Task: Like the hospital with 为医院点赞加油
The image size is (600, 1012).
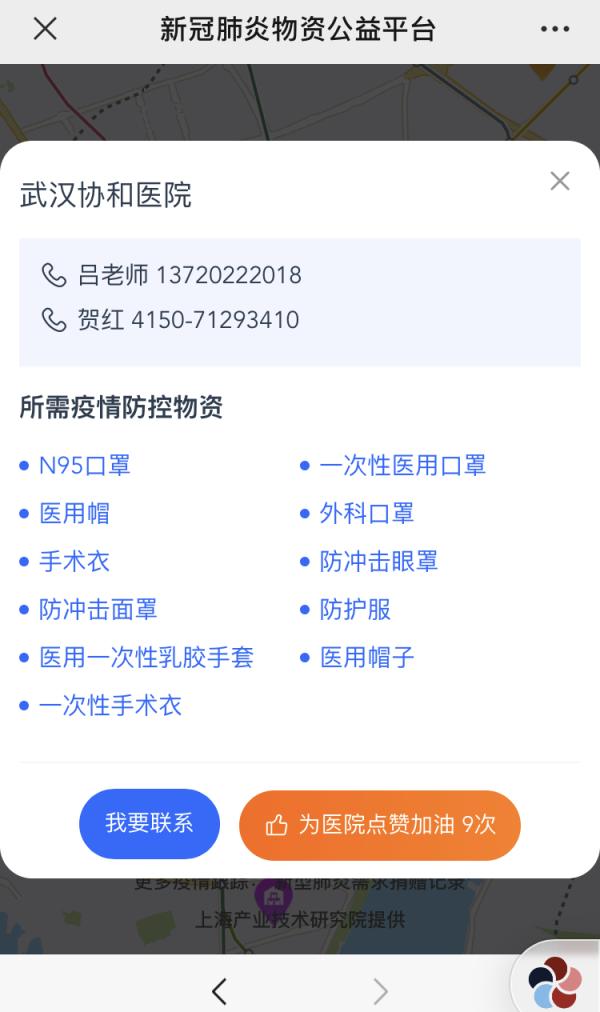Action: 379,825
